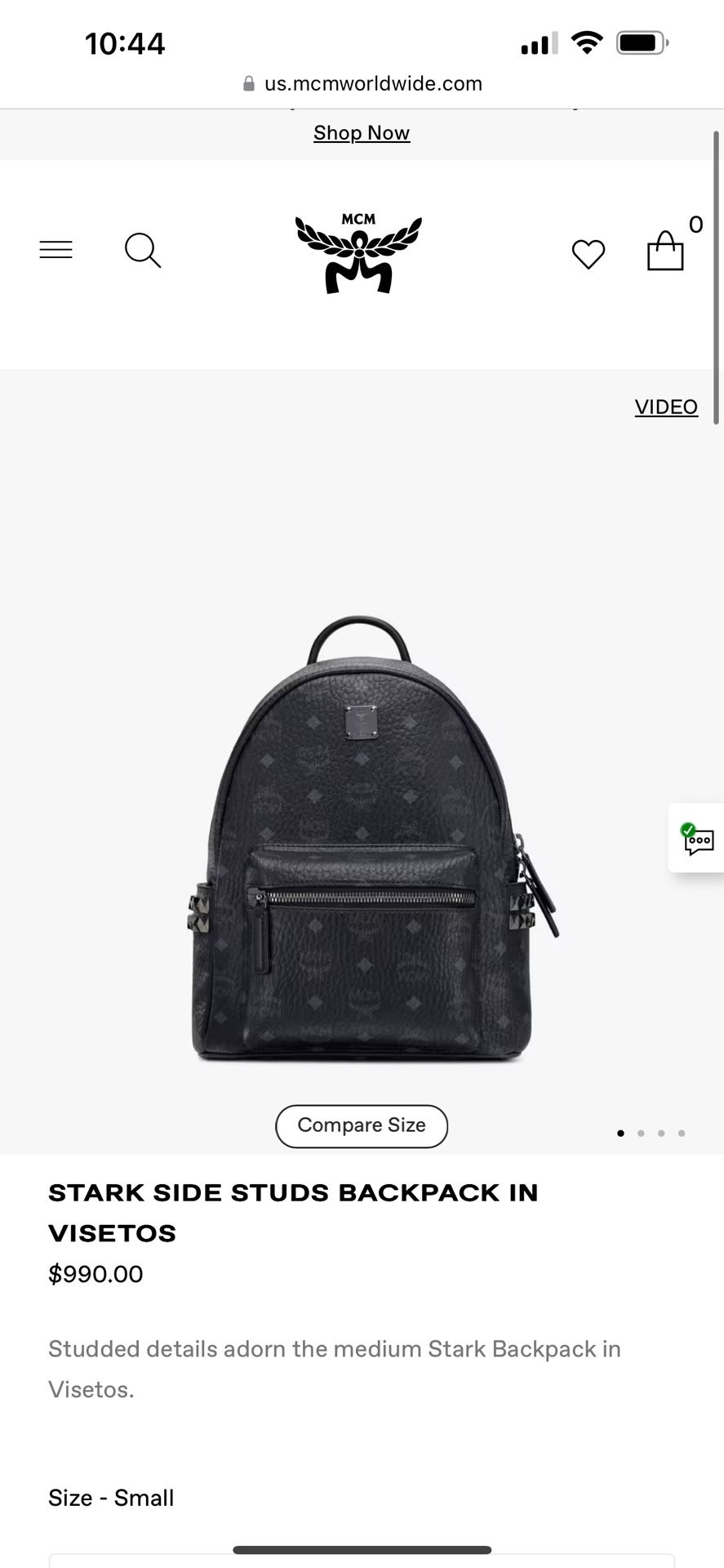Click the padlock icon in address bar
This screenshot has width=724, height=1568.
pyautogui.click(x=248, y=82)
